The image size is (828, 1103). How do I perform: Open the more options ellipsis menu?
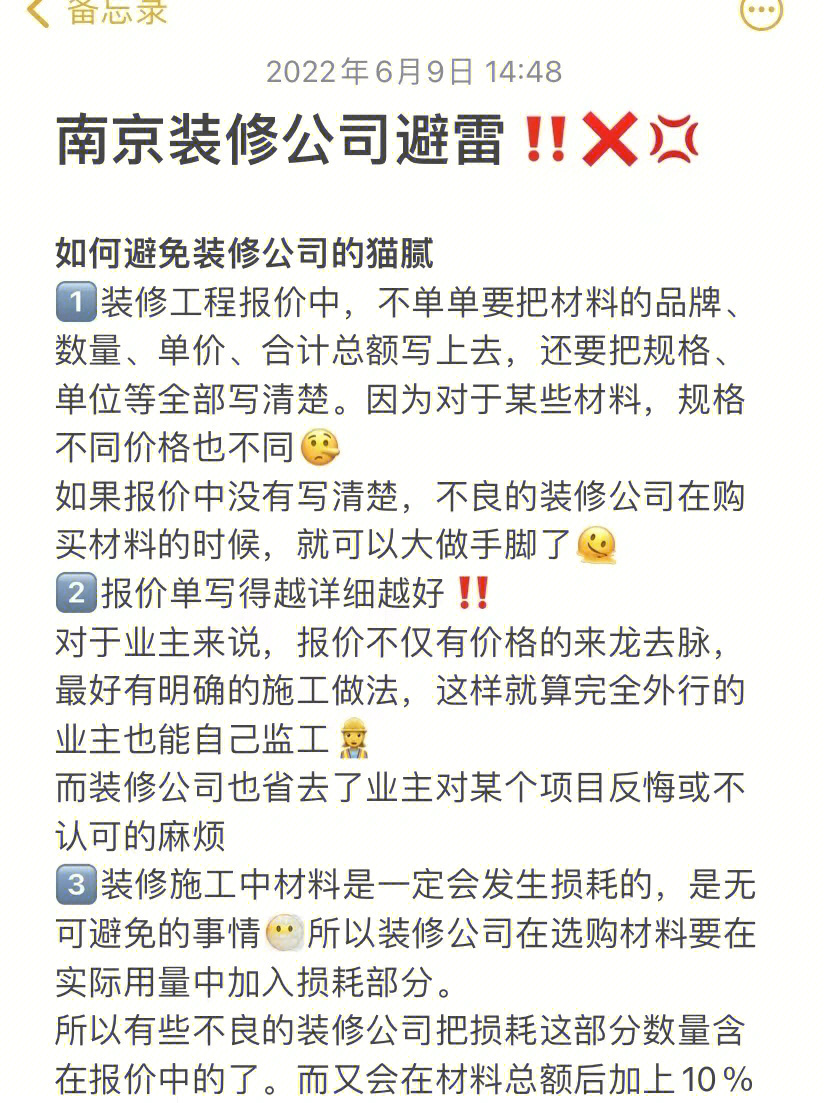761,12
